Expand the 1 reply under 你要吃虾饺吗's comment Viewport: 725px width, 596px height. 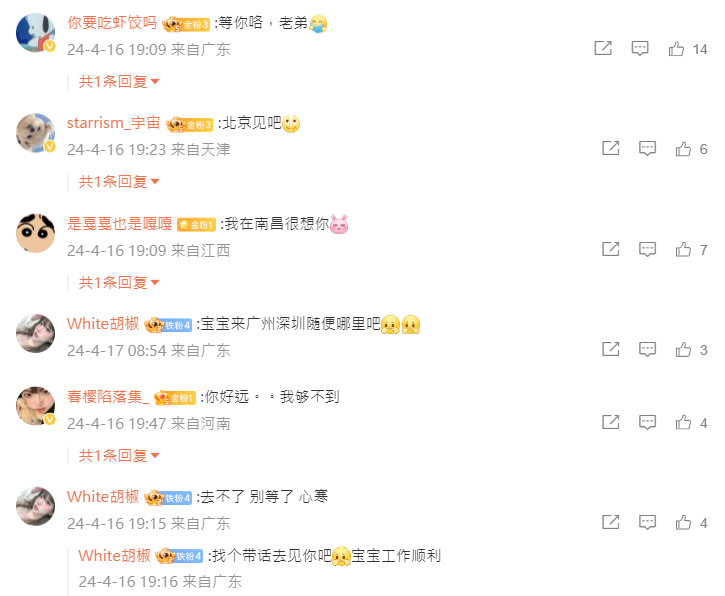tap(119, 81)
